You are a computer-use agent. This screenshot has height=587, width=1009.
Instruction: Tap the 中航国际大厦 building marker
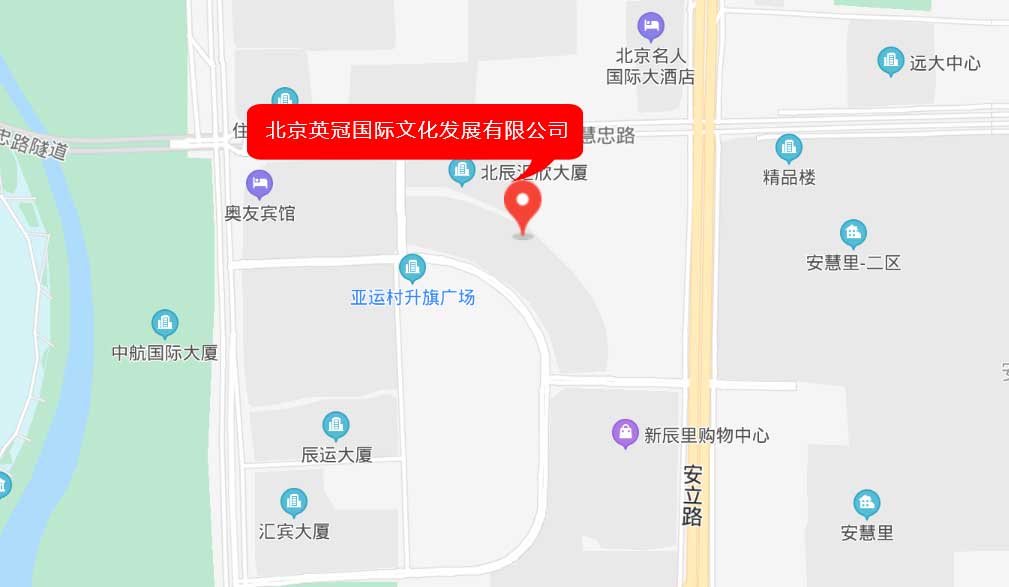point(165,323)
